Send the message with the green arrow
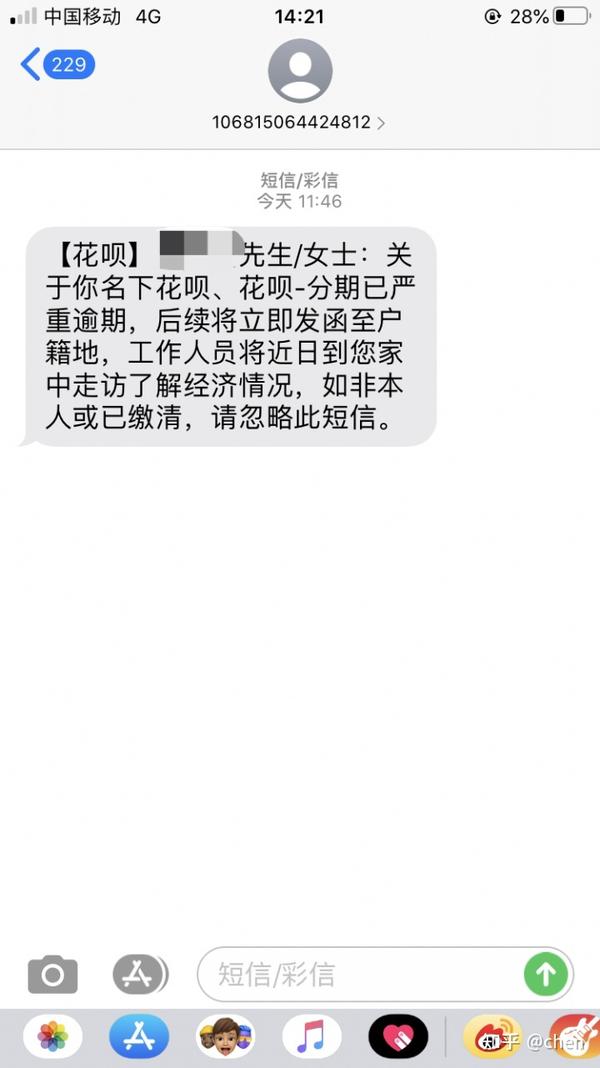This screenshot has height=1068, width=600. (x=545, y=974)
